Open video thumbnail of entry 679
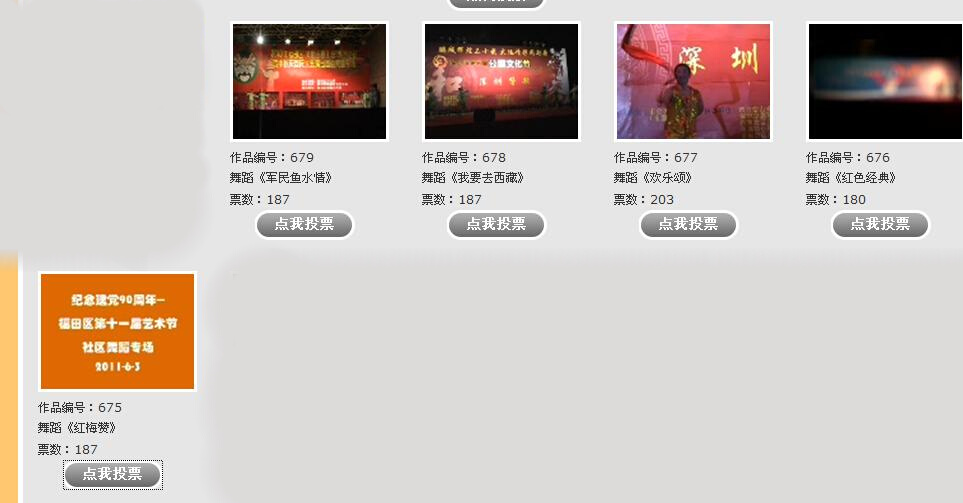Screen dimensions: 963x503 [x=309, y=81]
